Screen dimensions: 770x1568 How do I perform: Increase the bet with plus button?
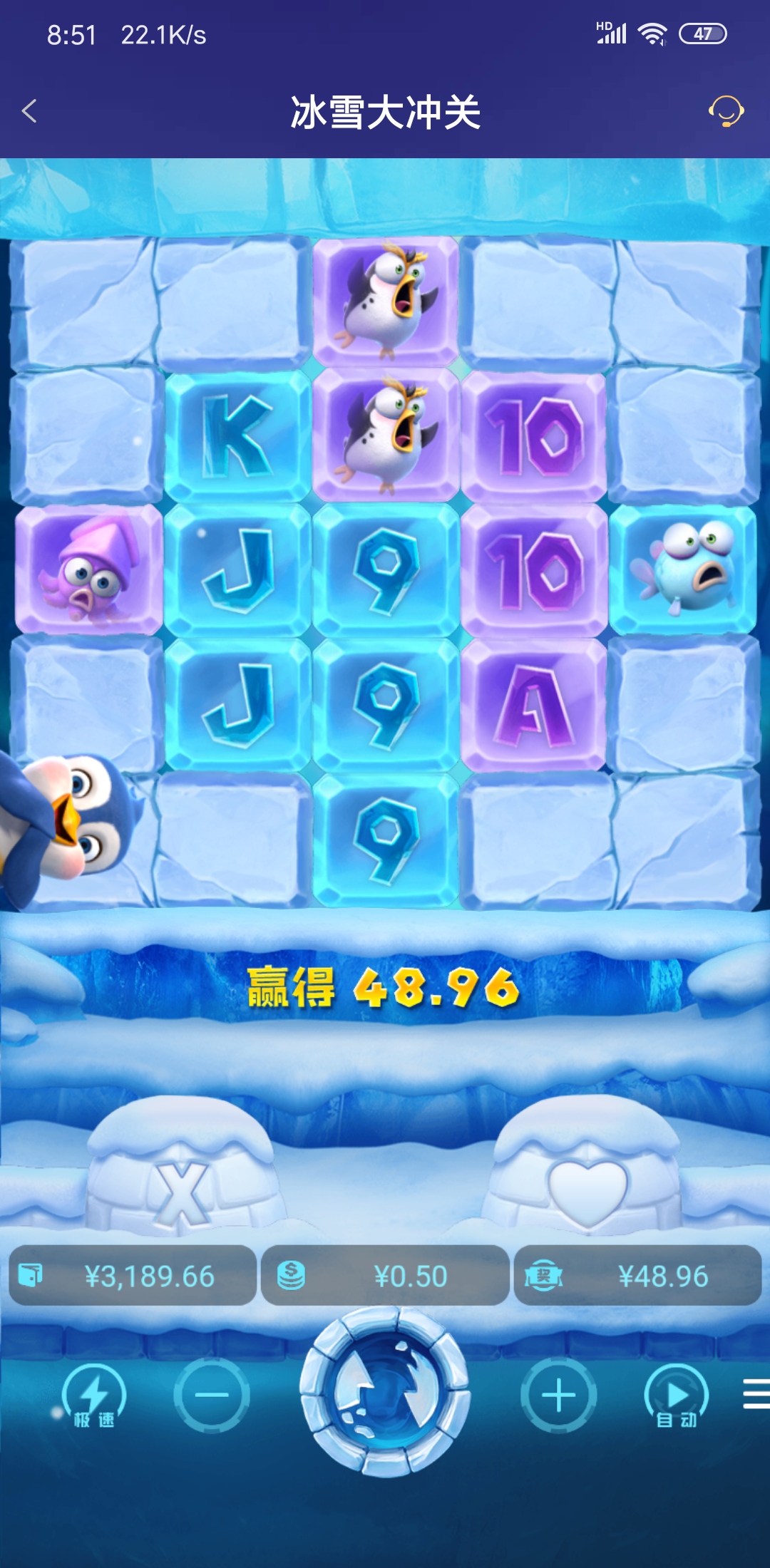pos(559,1395)
